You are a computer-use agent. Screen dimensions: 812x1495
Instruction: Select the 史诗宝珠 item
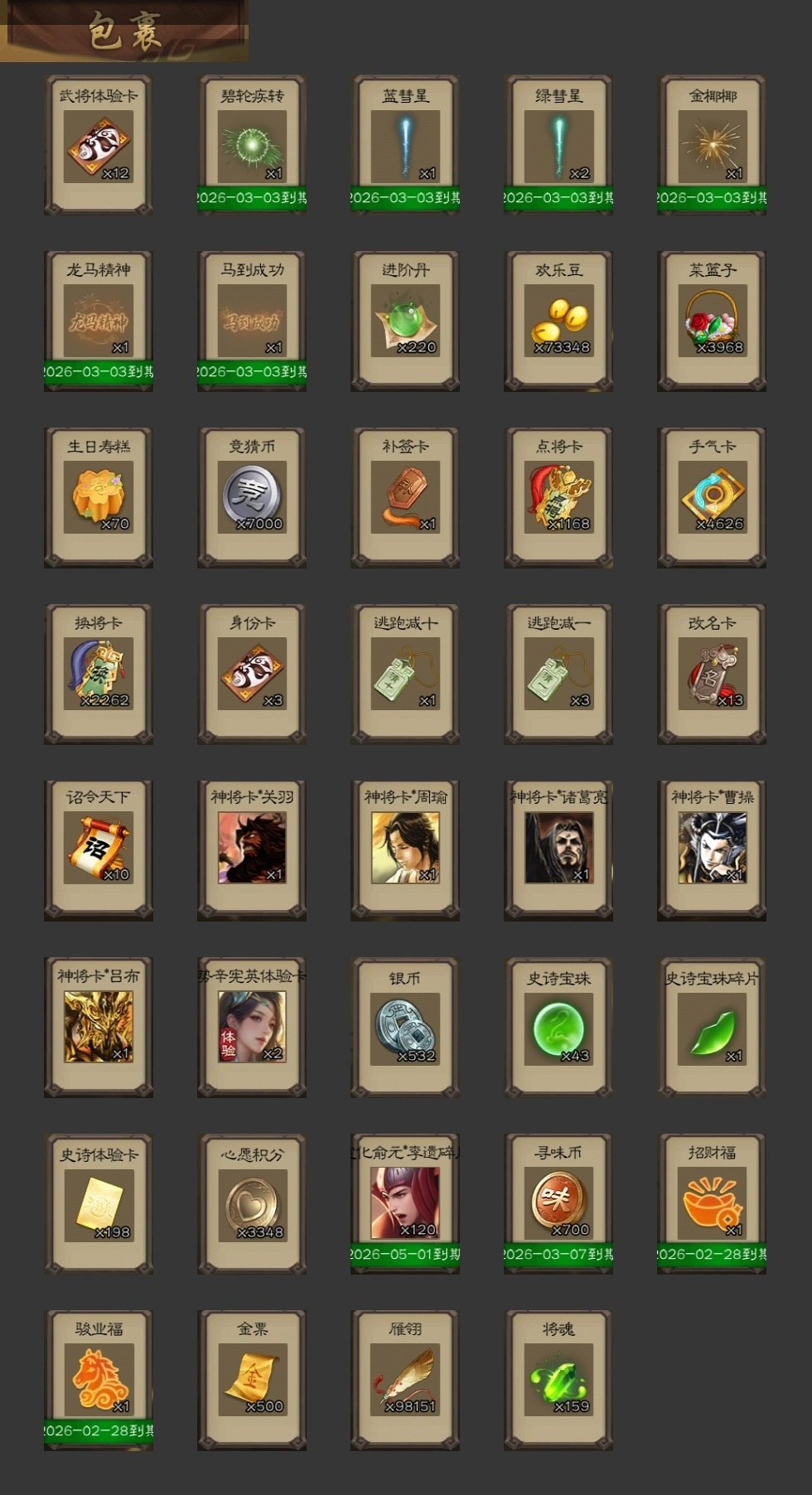[558, 1028]
